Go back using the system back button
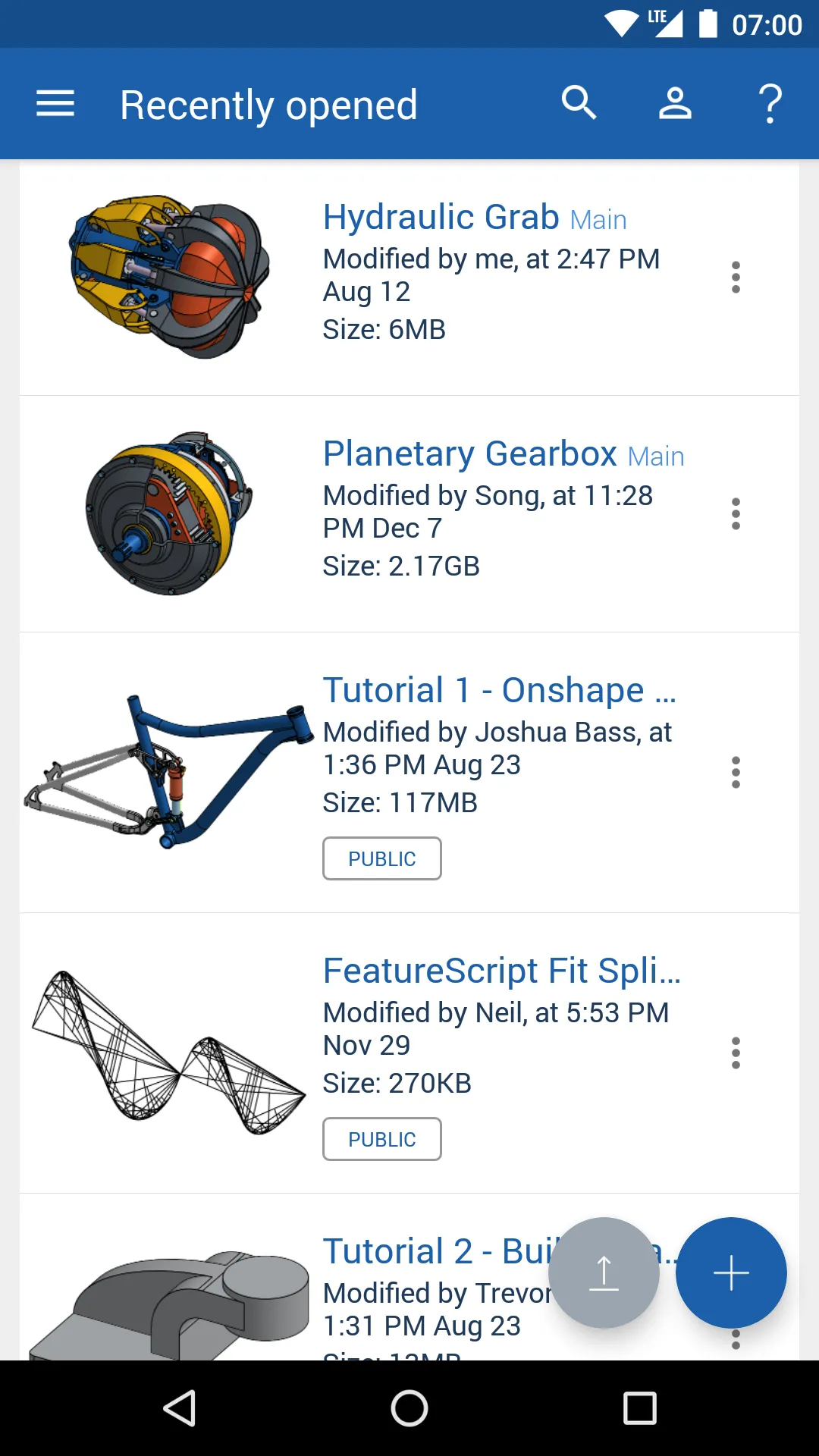 coord(180,1408)
